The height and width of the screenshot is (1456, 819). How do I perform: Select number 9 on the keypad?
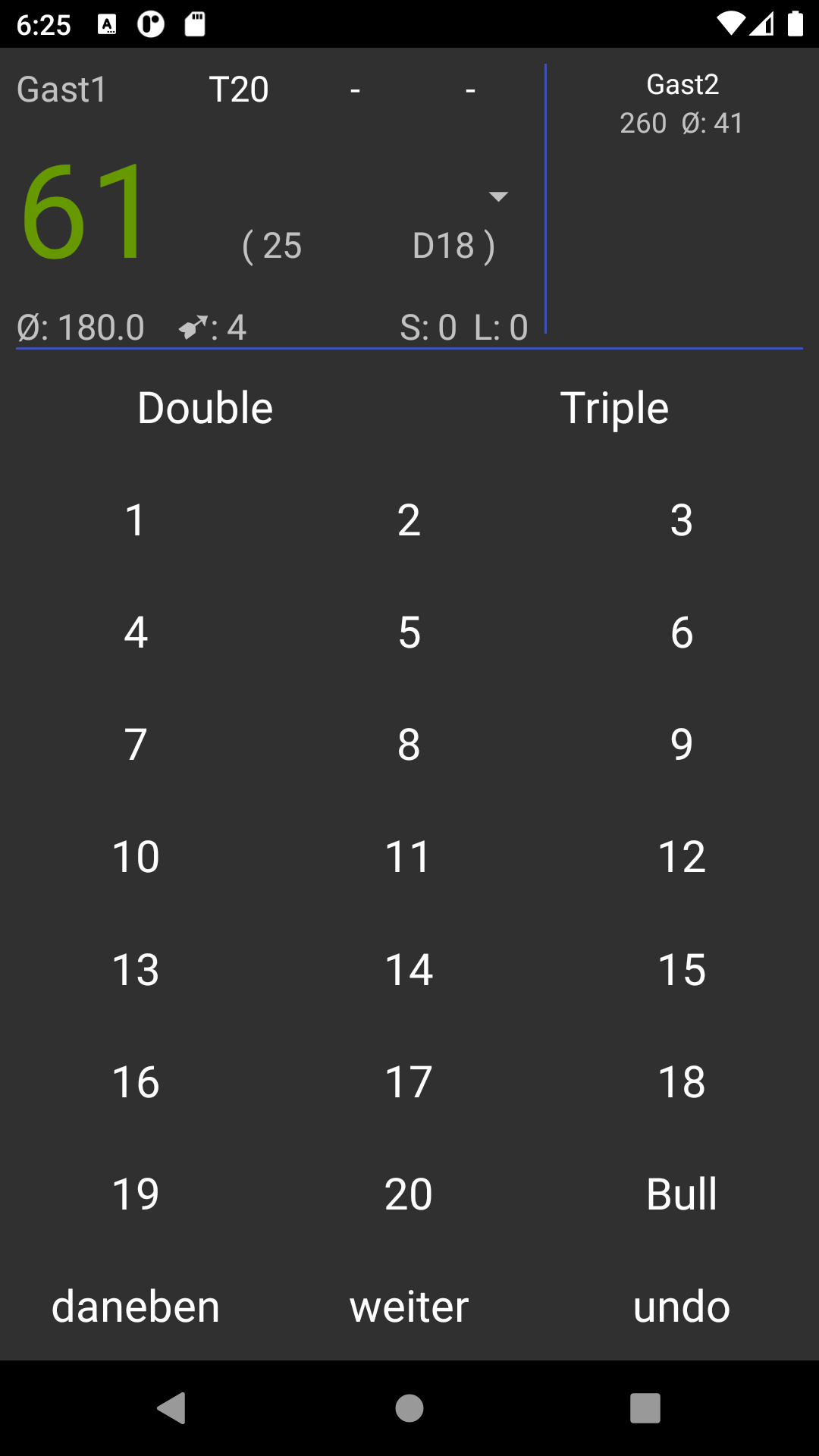[681, 745]
